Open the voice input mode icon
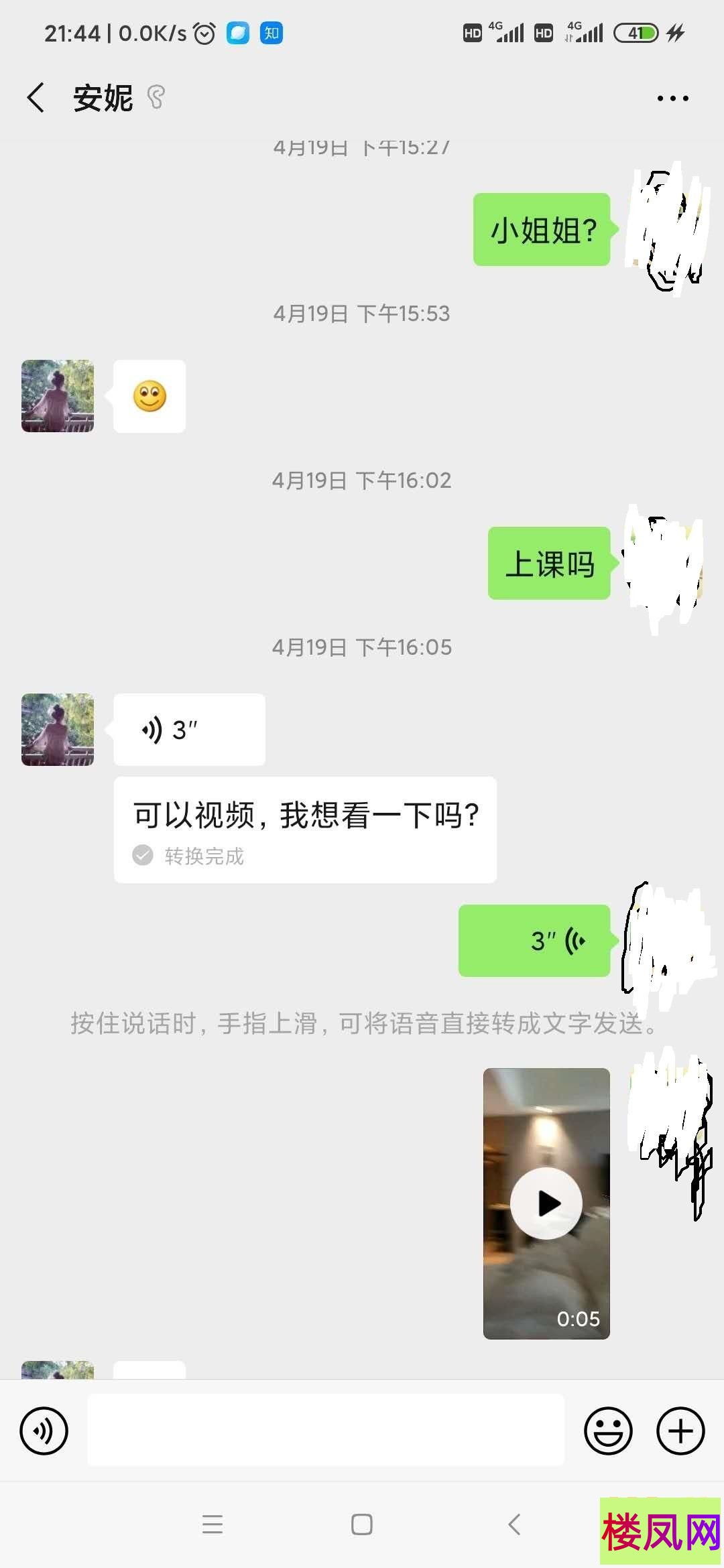Screen dimensions: 724x1568 (x=43, y=1431)
